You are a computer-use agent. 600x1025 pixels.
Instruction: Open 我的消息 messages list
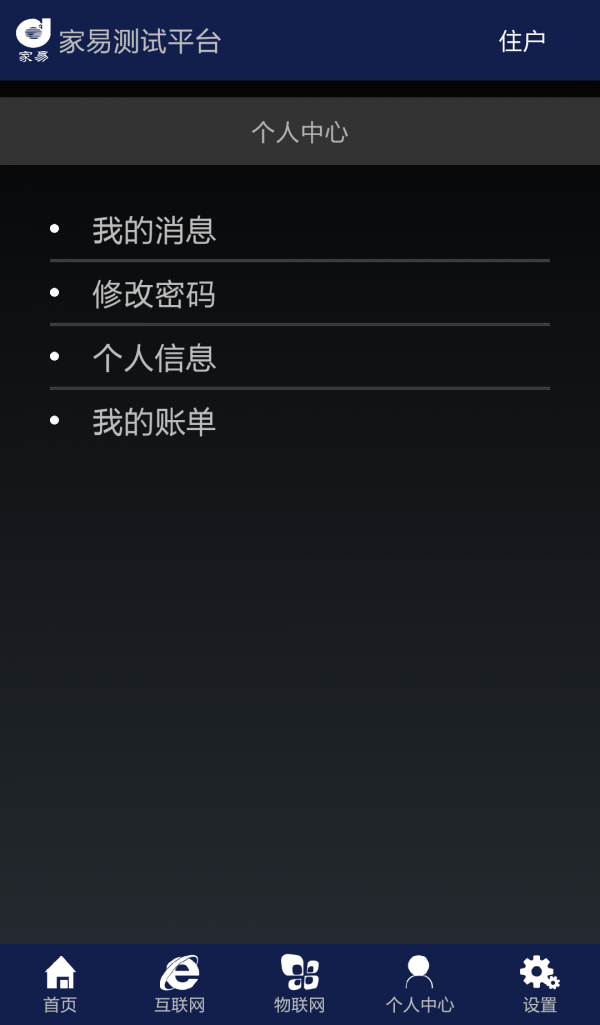154,231
